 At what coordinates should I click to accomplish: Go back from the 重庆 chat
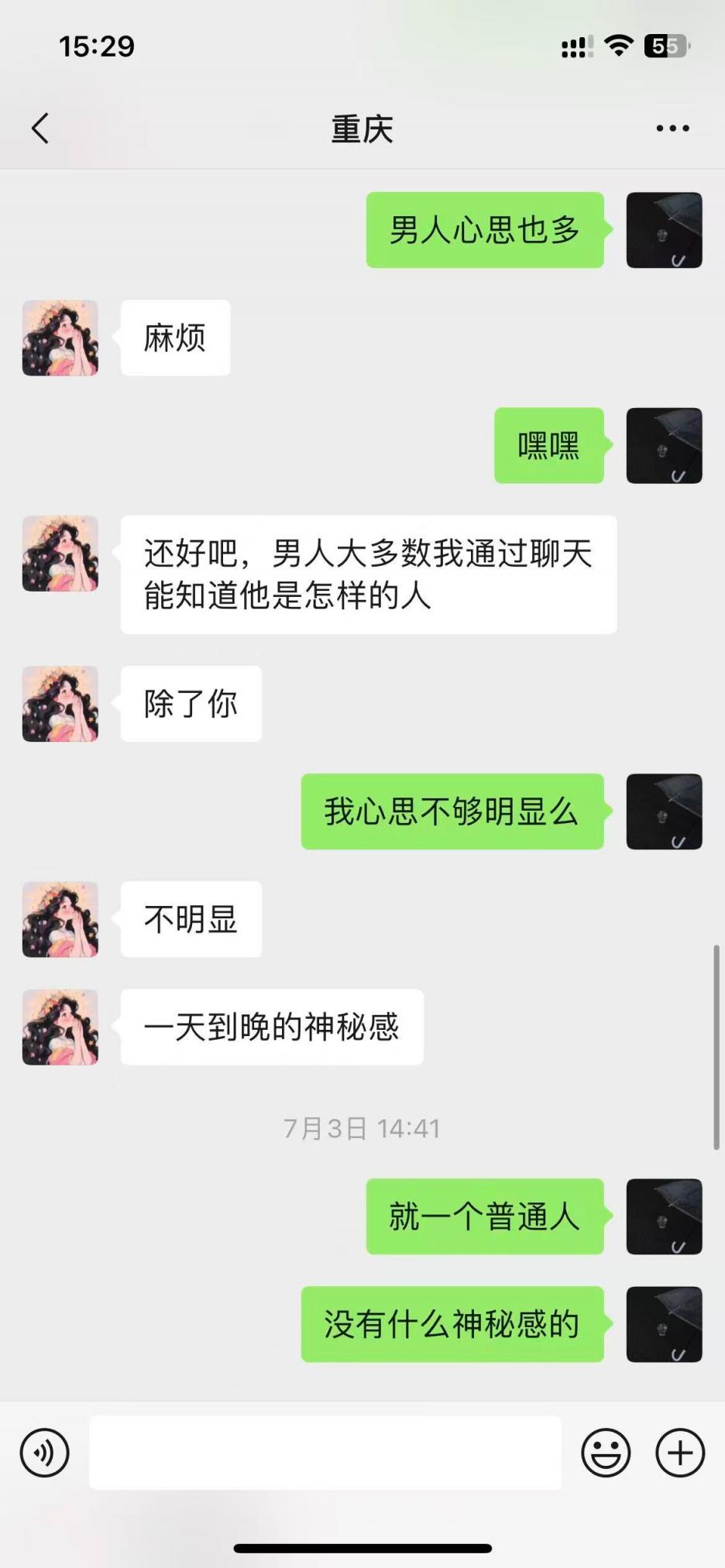tap(40, 129)
